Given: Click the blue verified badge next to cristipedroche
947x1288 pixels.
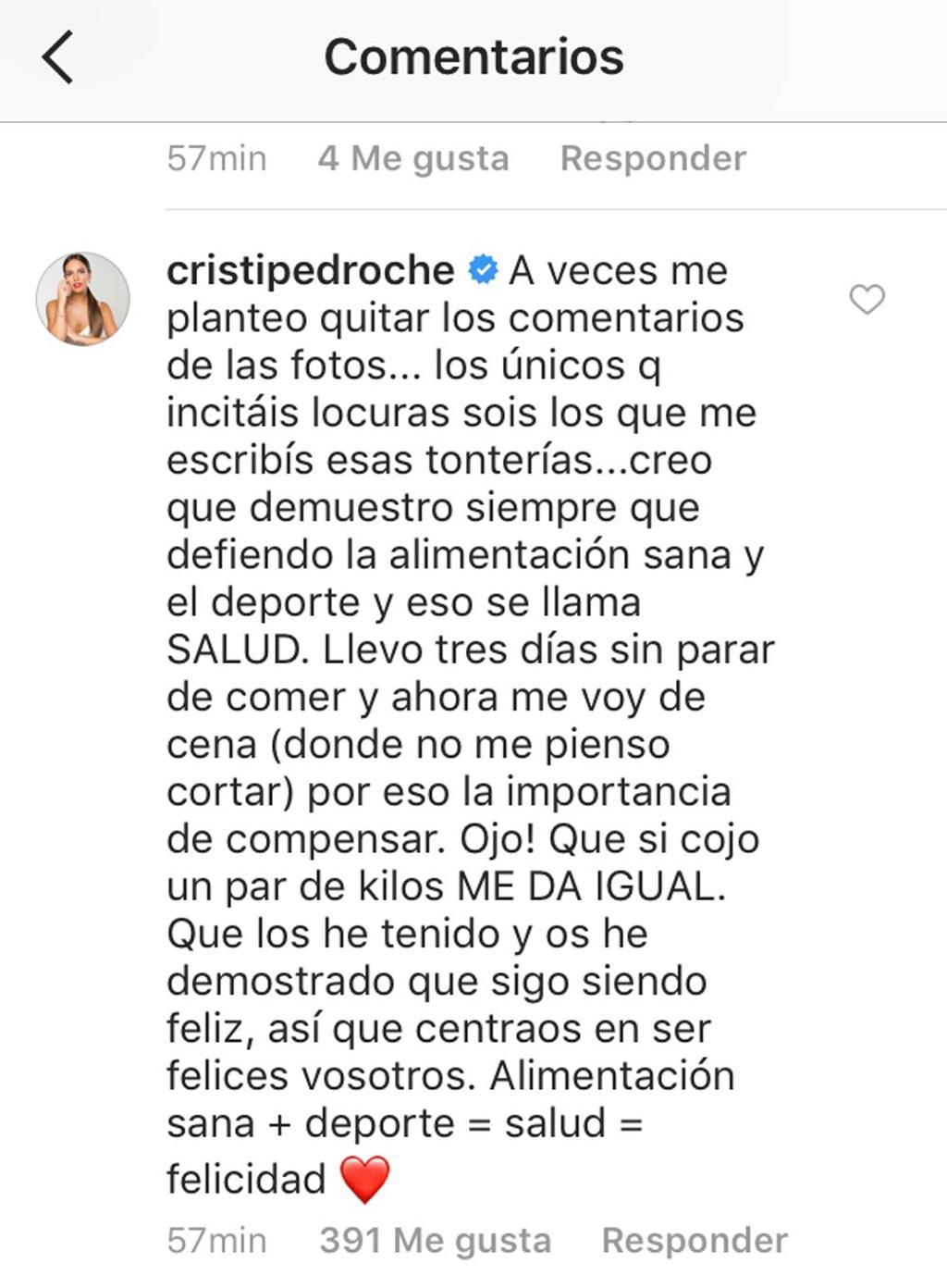Looking at the screenshot, I should click(480, 270).
